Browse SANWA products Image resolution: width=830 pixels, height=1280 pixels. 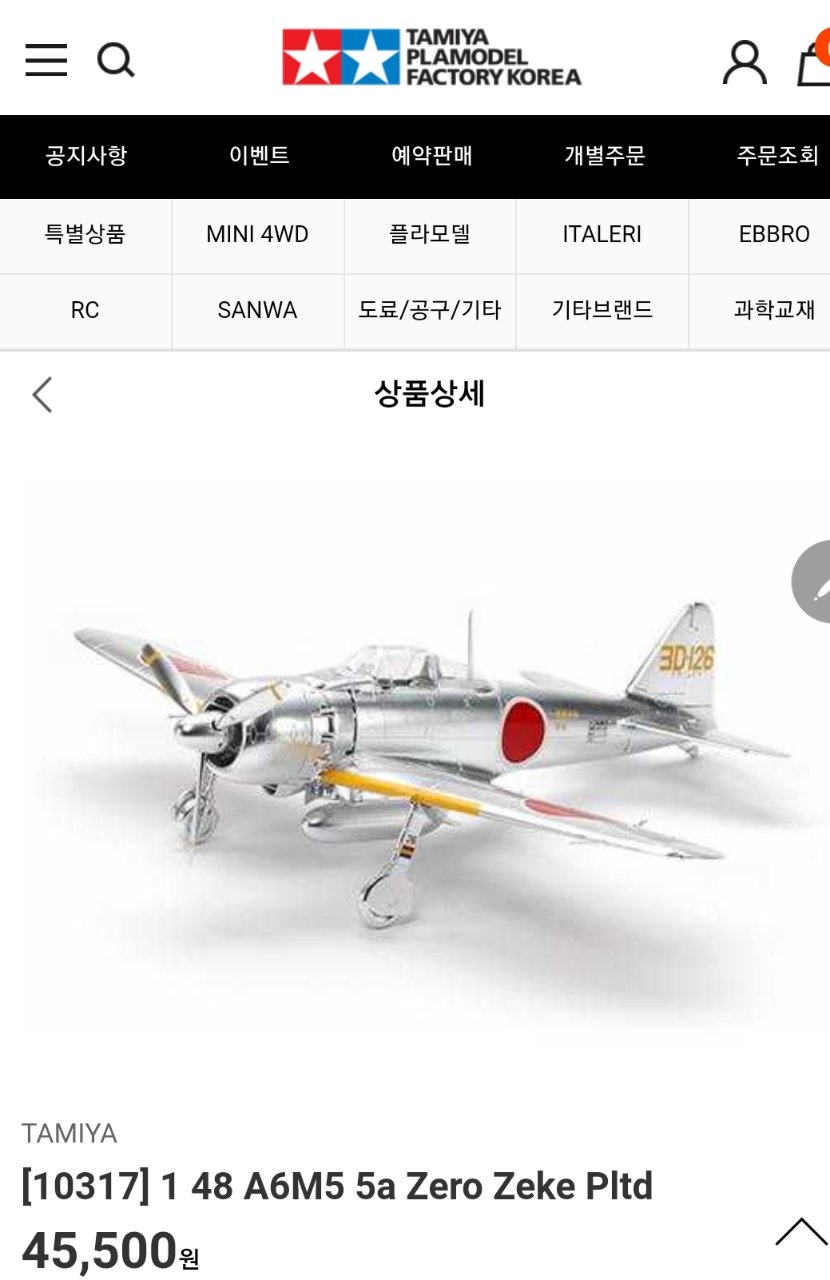pos(257,311)
